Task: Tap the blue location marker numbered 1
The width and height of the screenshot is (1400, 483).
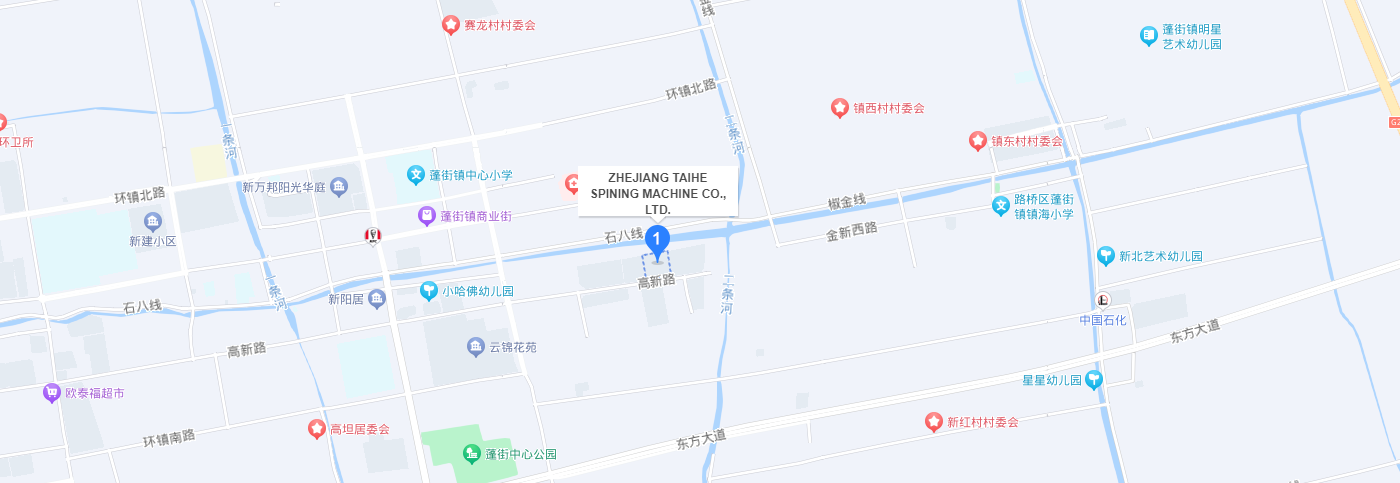Action: [657, 239]
